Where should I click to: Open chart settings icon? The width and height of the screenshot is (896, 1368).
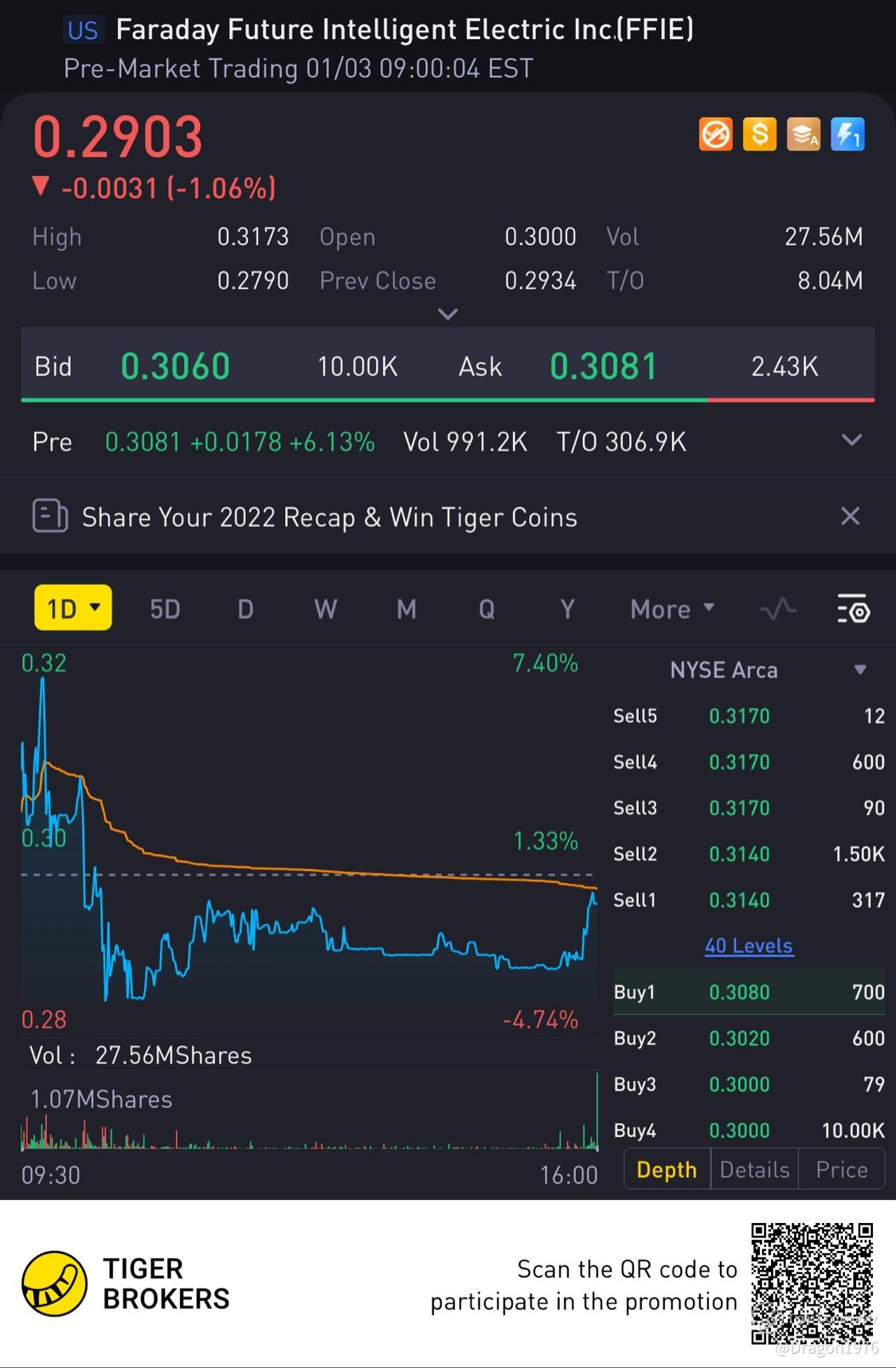[x=853, y=610]
